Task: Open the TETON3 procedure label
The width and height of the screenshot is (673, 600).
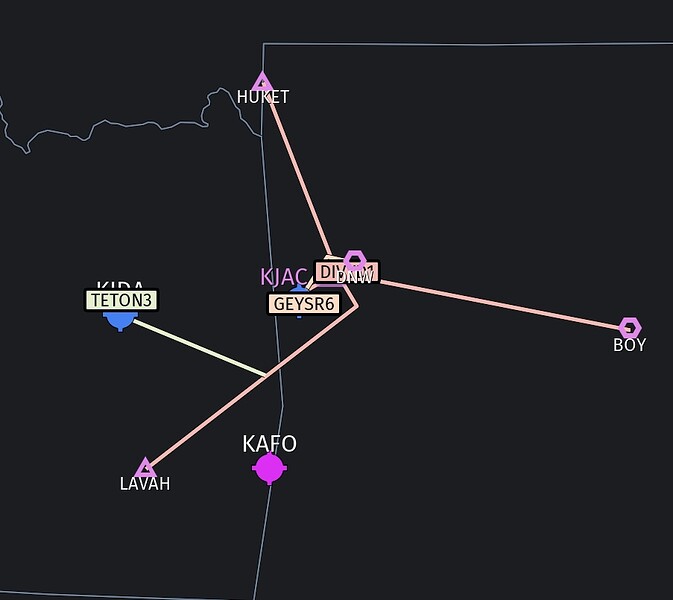Action: point(122,299)
